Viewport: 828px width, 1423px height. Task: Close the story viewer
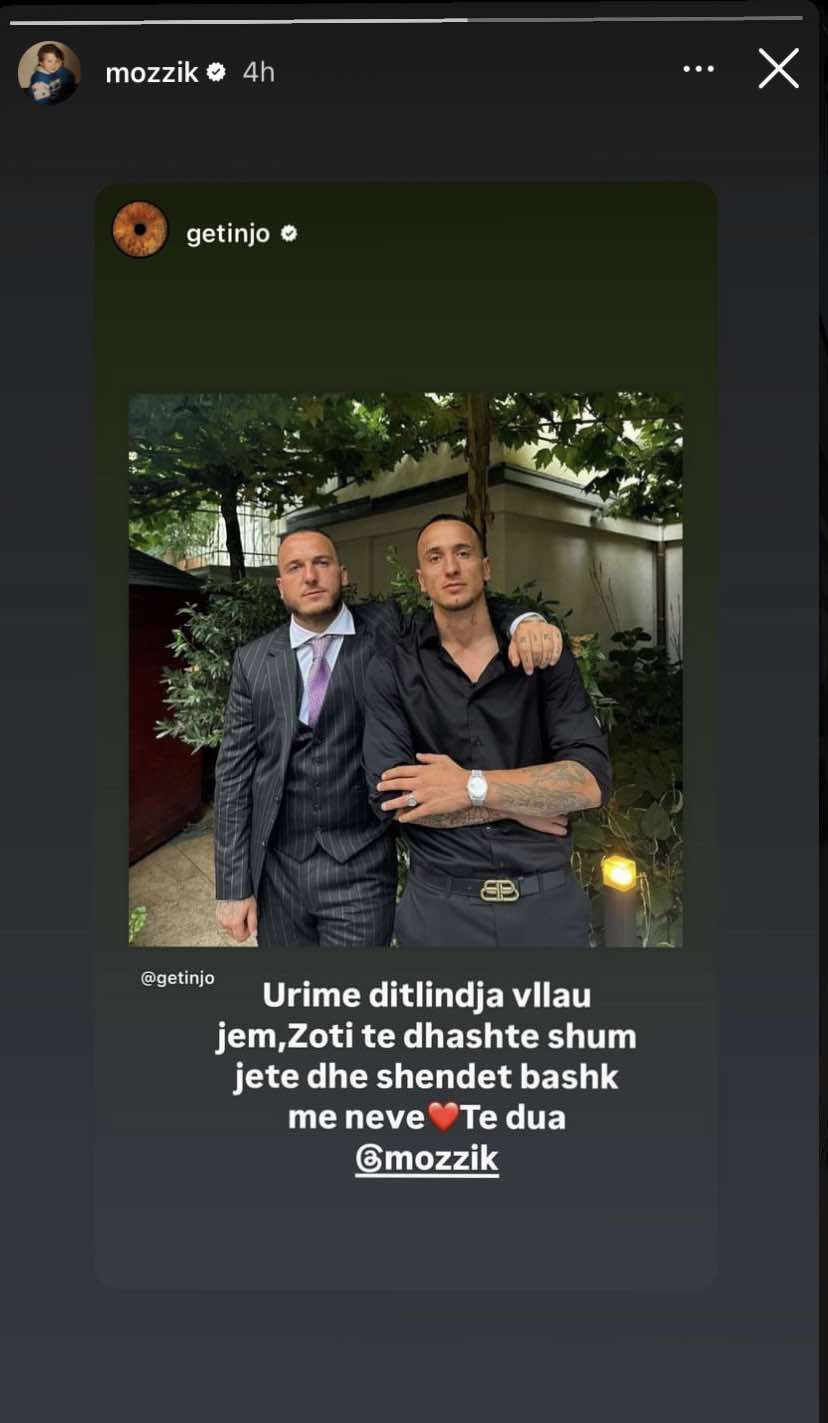click(778, 69)
